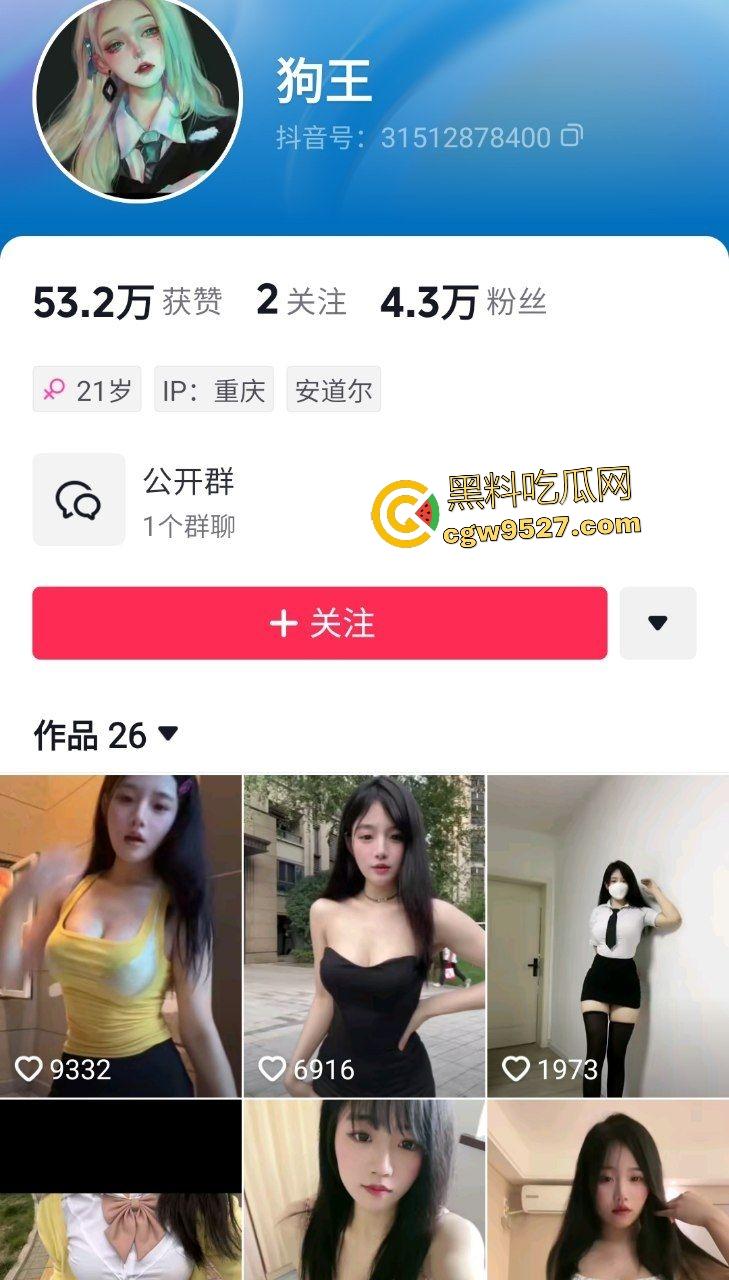Select the 21岁 age tag

[86, 389]
